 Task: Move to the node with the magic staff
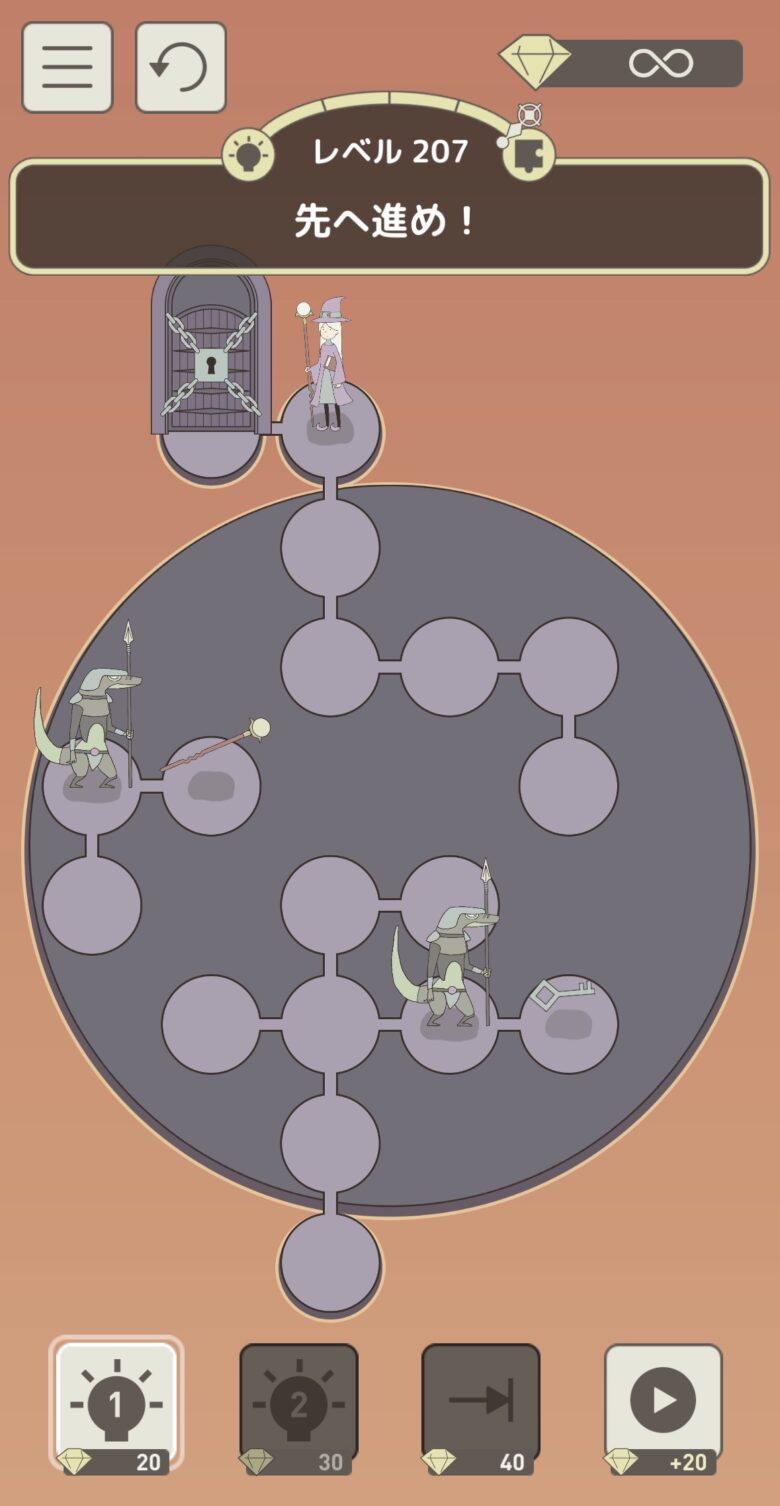[211, 786]
